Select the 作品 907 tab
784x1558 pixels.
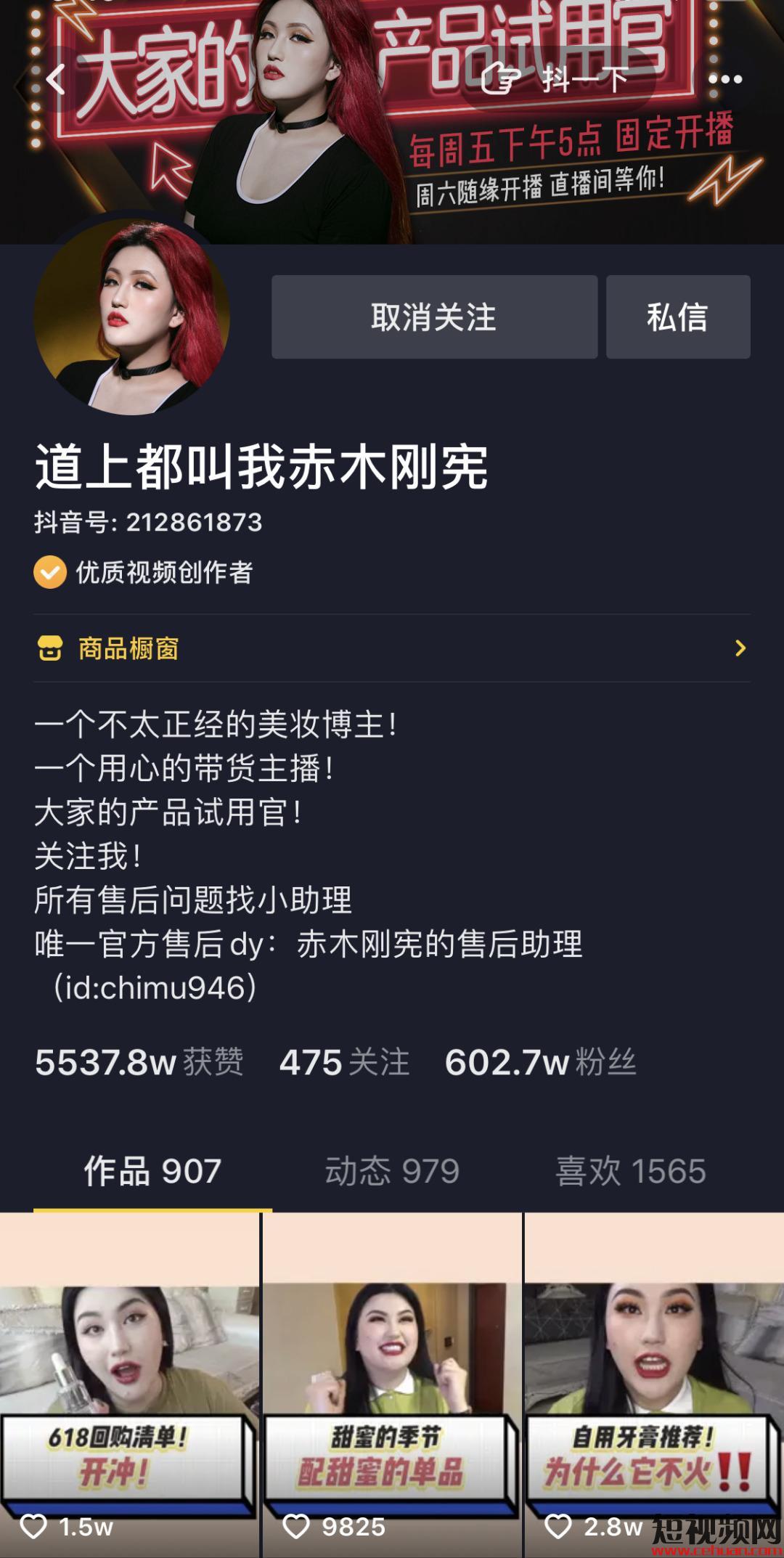152,1172
